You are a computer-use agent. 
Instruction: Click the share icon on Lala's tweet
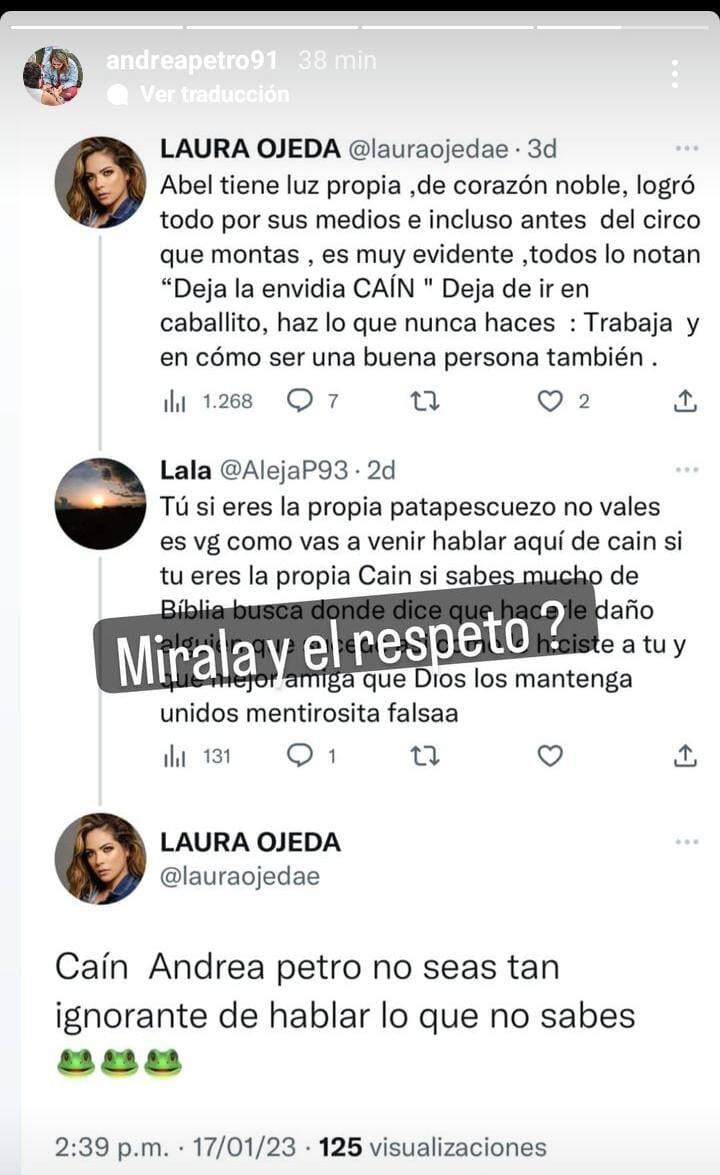[686, 755]
